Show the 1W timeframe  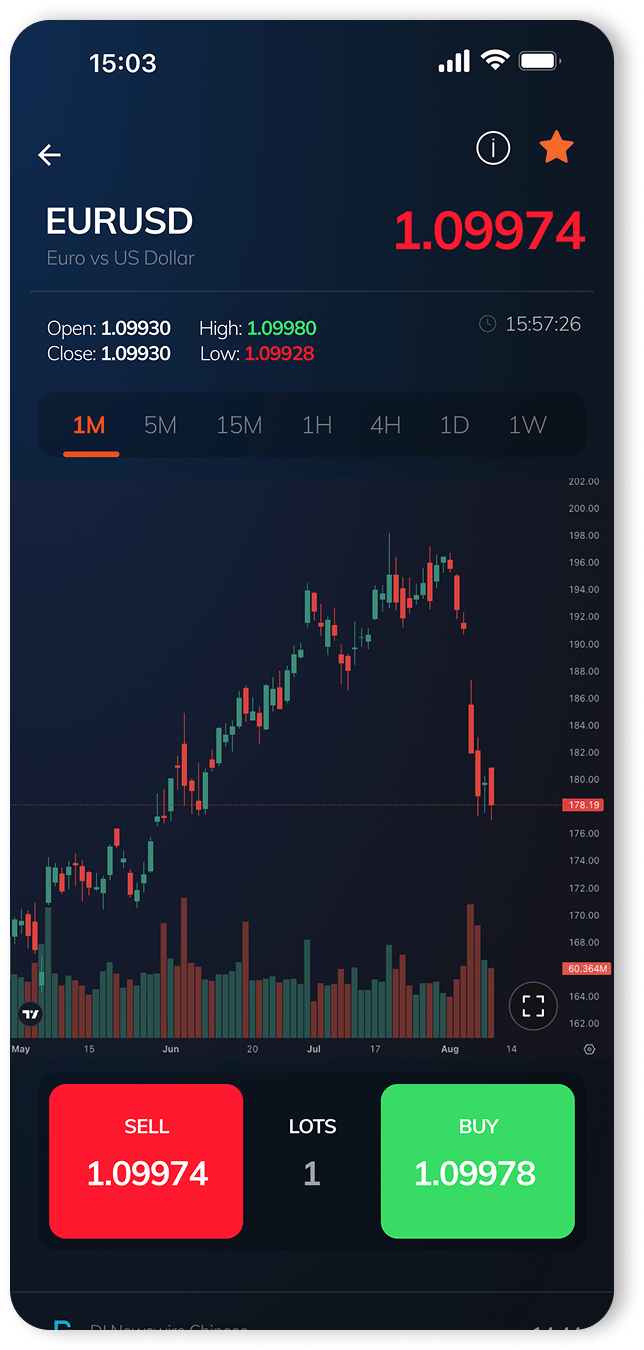(x=527, y=425)
